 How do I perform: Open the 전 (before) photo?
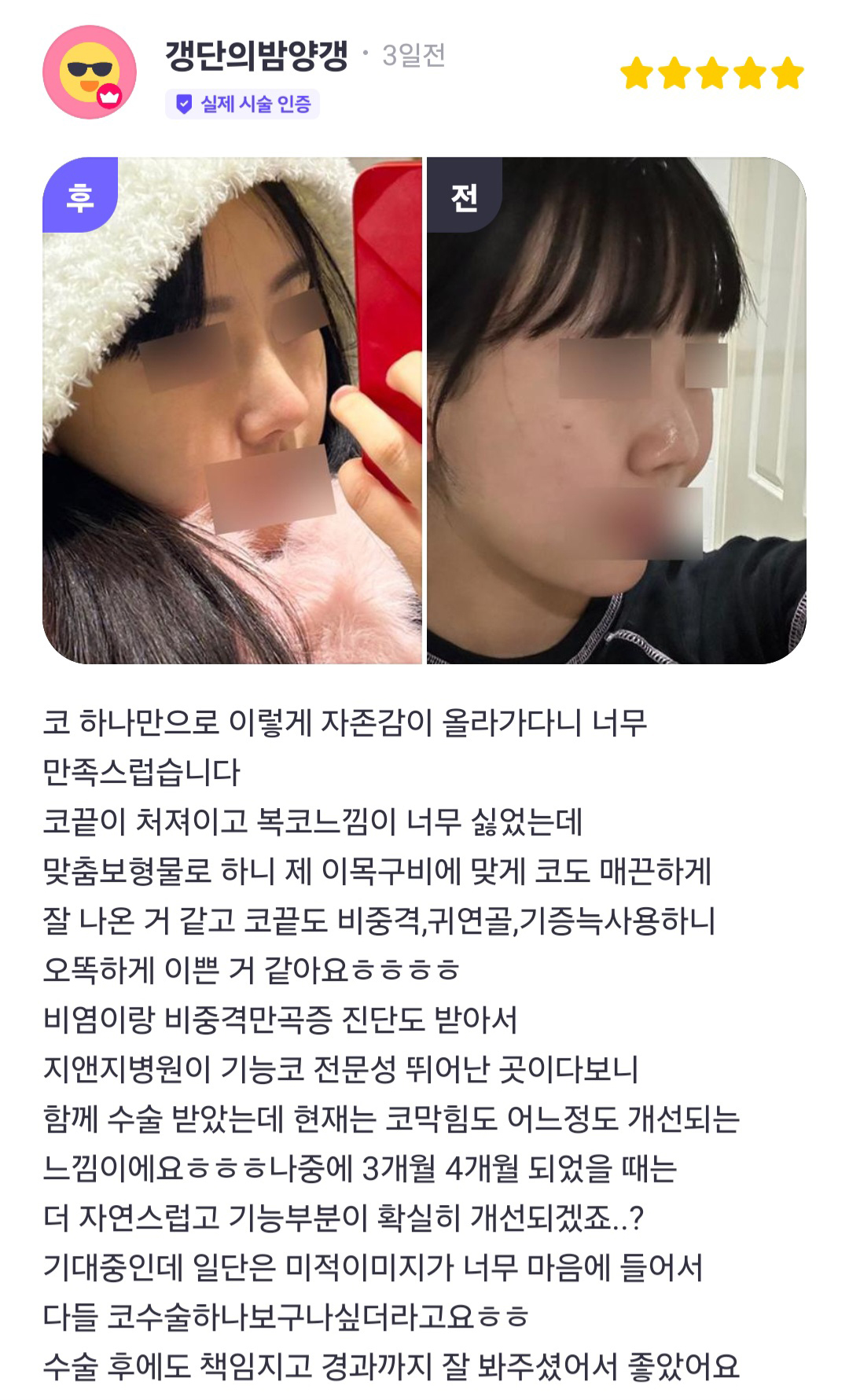click(x=616, y=410)
